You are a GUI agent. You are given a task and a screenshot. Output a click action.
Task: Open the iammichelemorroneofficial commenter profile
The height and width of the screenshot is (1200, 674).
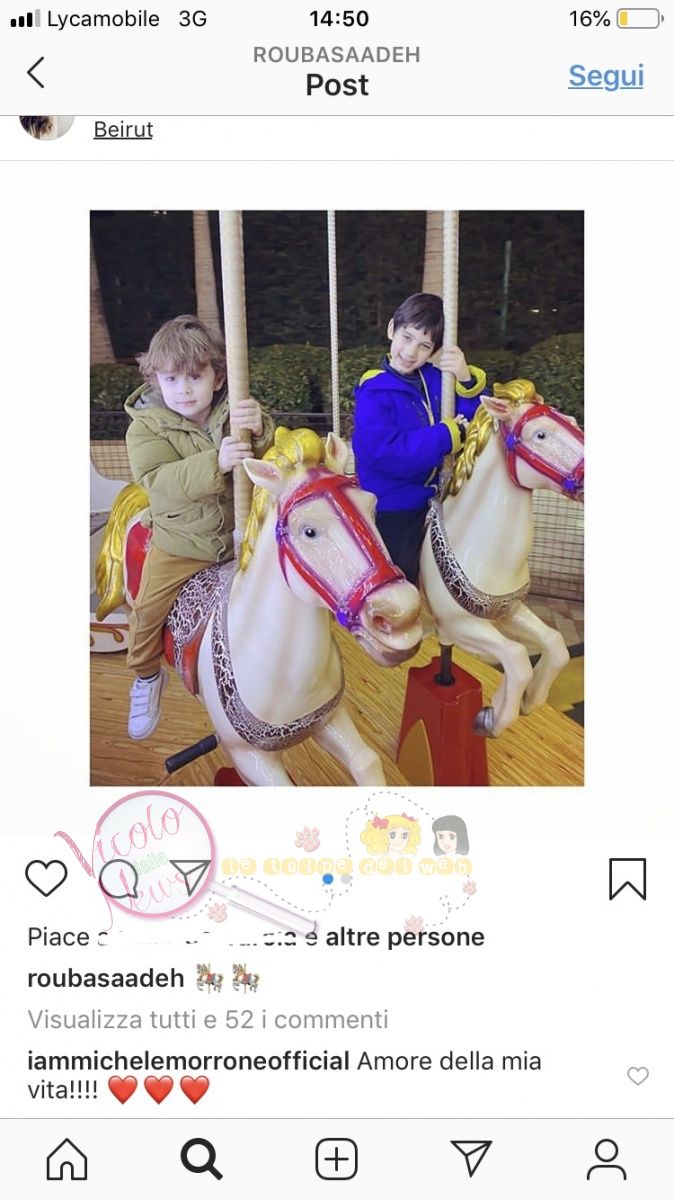click(188, 1061)
